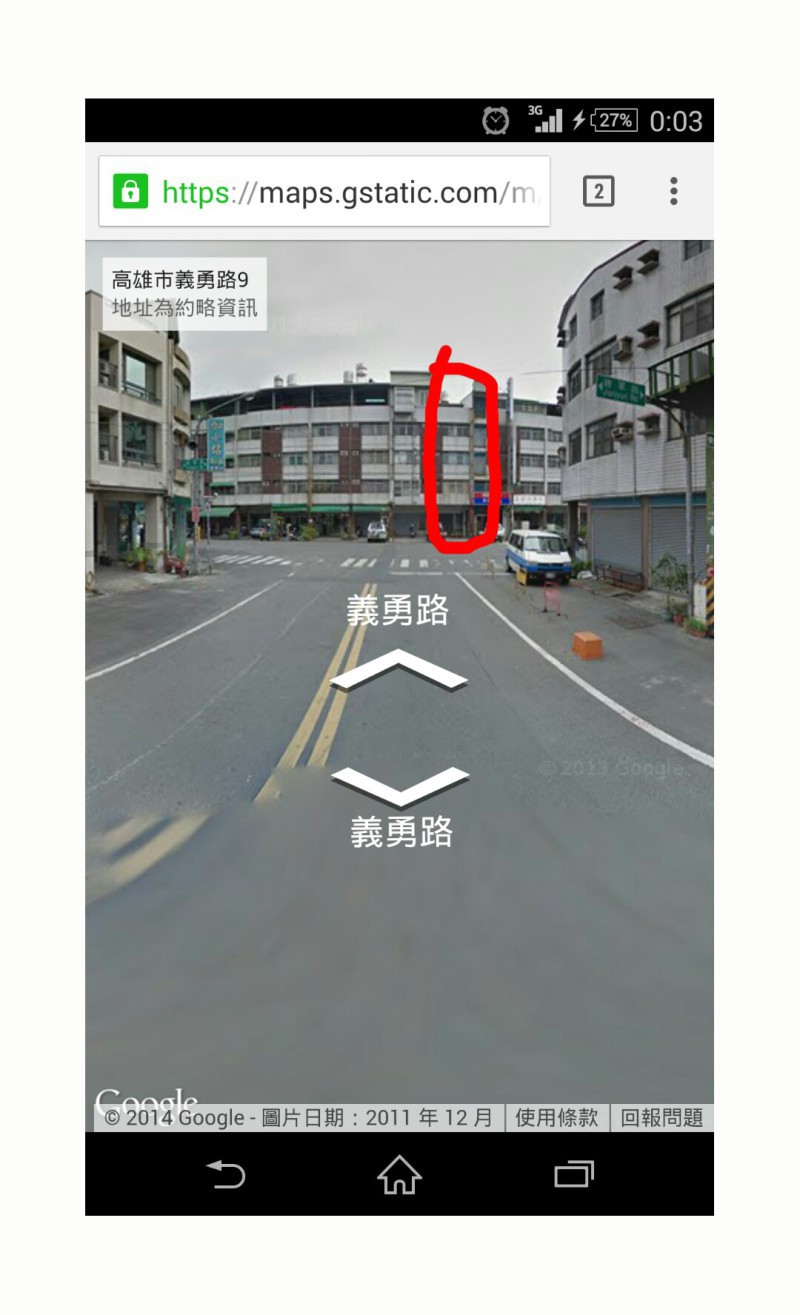
Task: Open the browser overflow menu
Action: (x=674, y=191)
